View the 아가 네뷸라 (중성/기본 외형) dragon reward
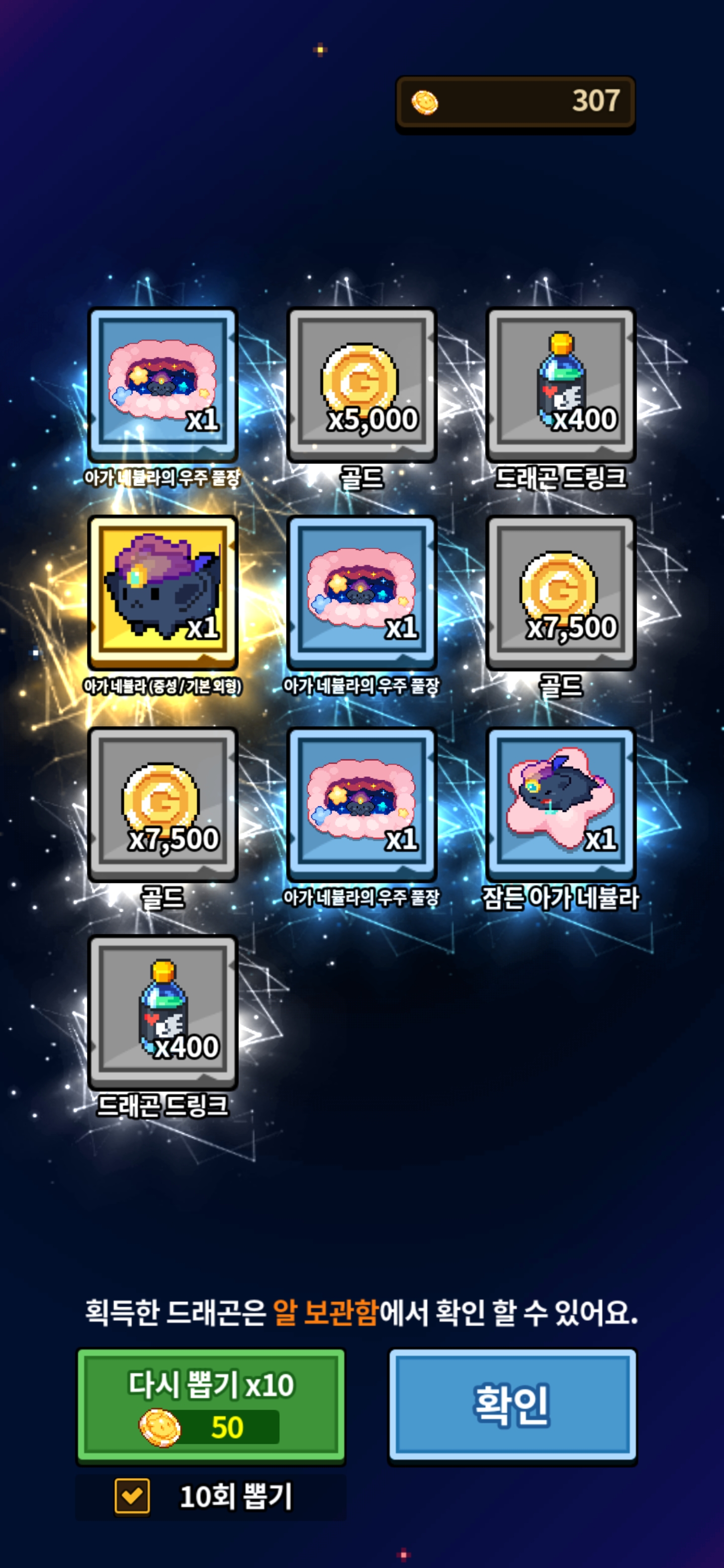Screen dimensions: 724x1568 tap(162, 592)
